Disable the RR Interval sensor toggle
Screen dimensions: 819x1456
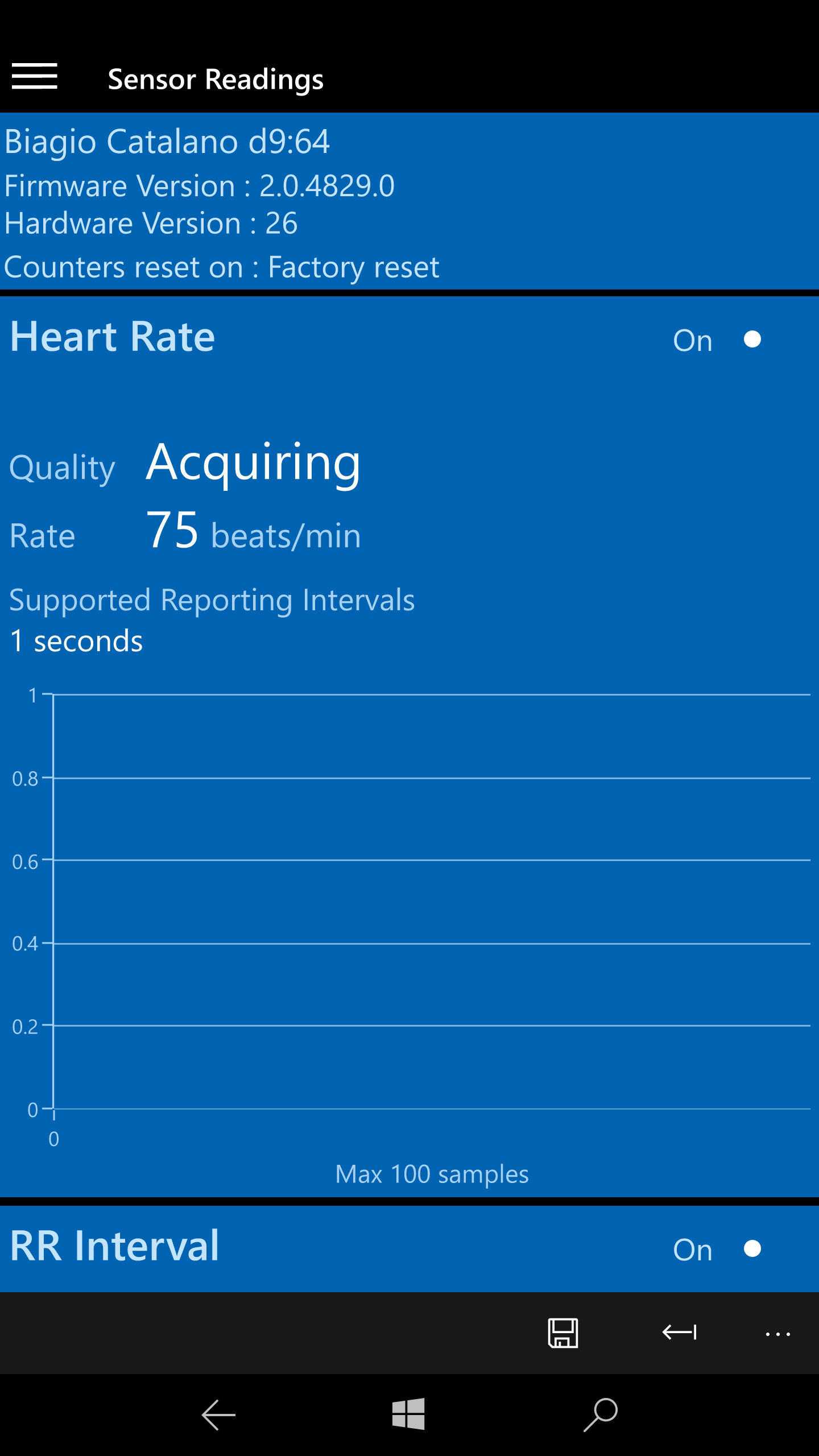coord(745,1248)
